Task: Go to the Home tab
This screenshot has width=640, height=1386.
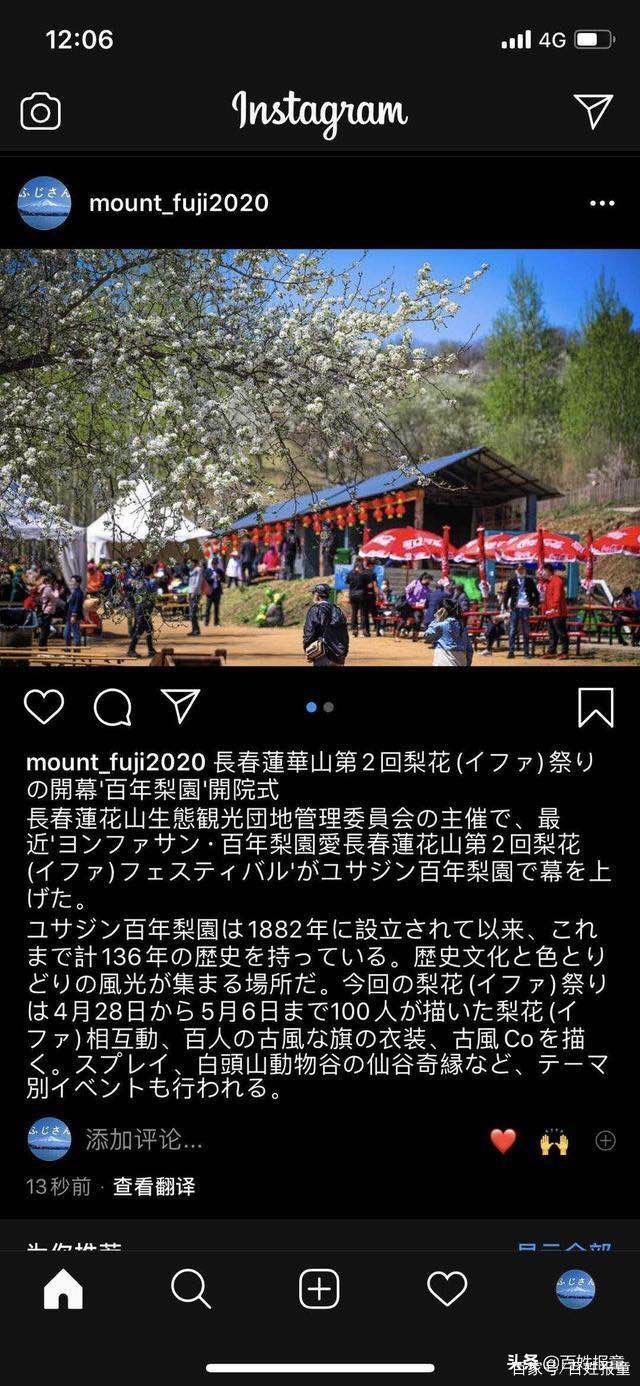Action: 63,1290
